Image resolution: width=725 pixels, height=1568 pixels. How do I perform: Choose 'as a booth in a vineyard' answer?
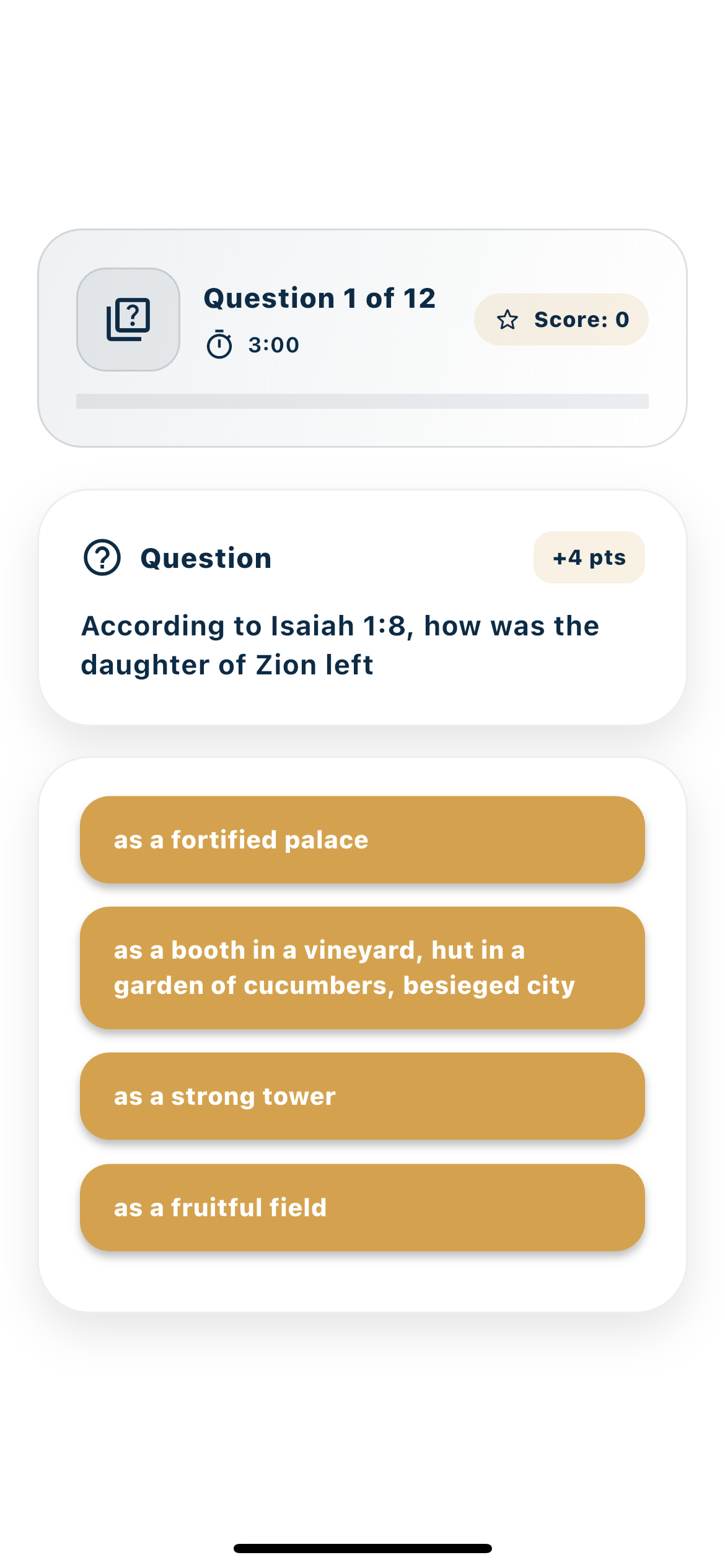(362, 968)
